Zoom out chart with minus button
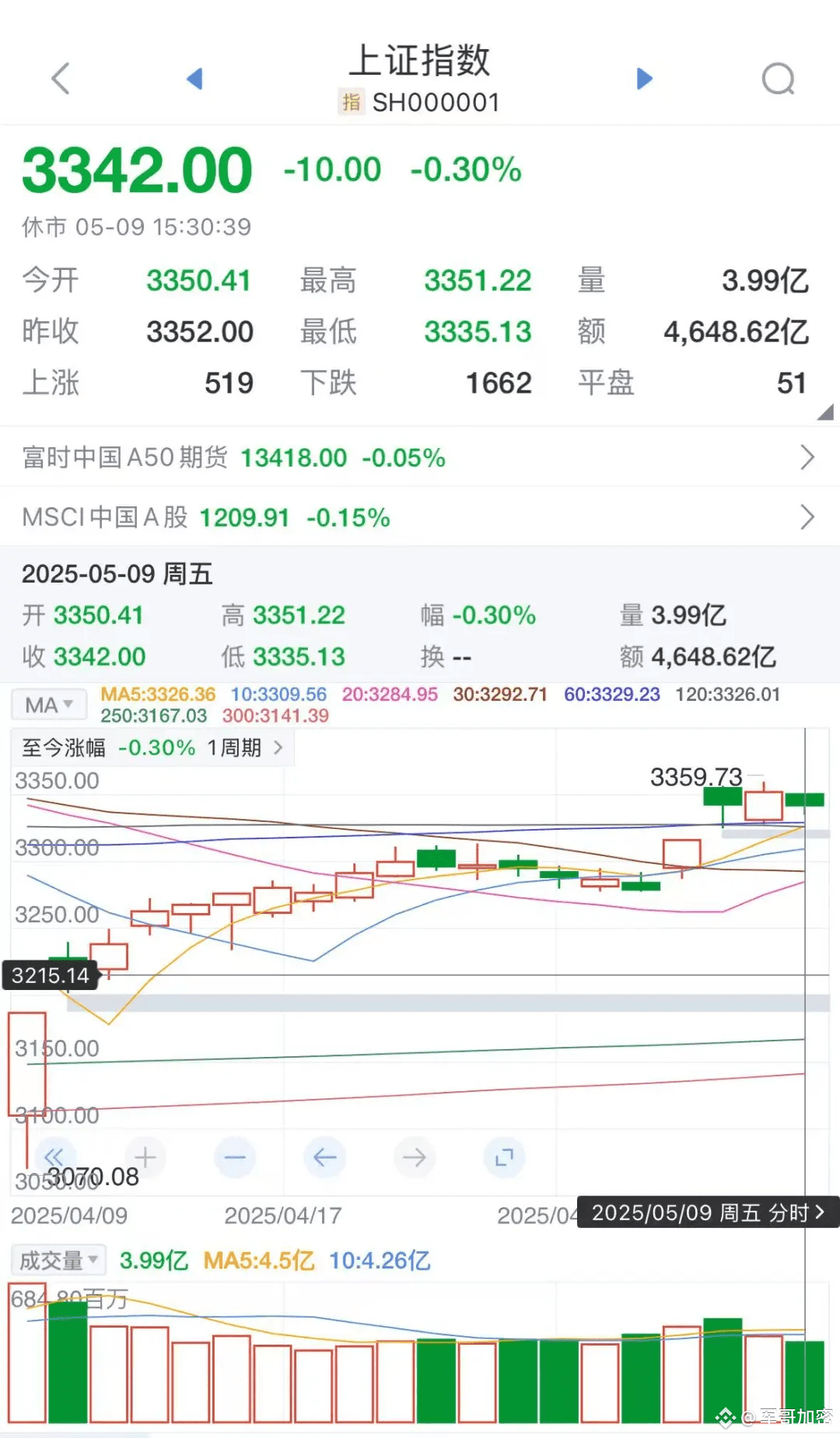This screenshot has width=840, height=1438. click(235, 1157)
